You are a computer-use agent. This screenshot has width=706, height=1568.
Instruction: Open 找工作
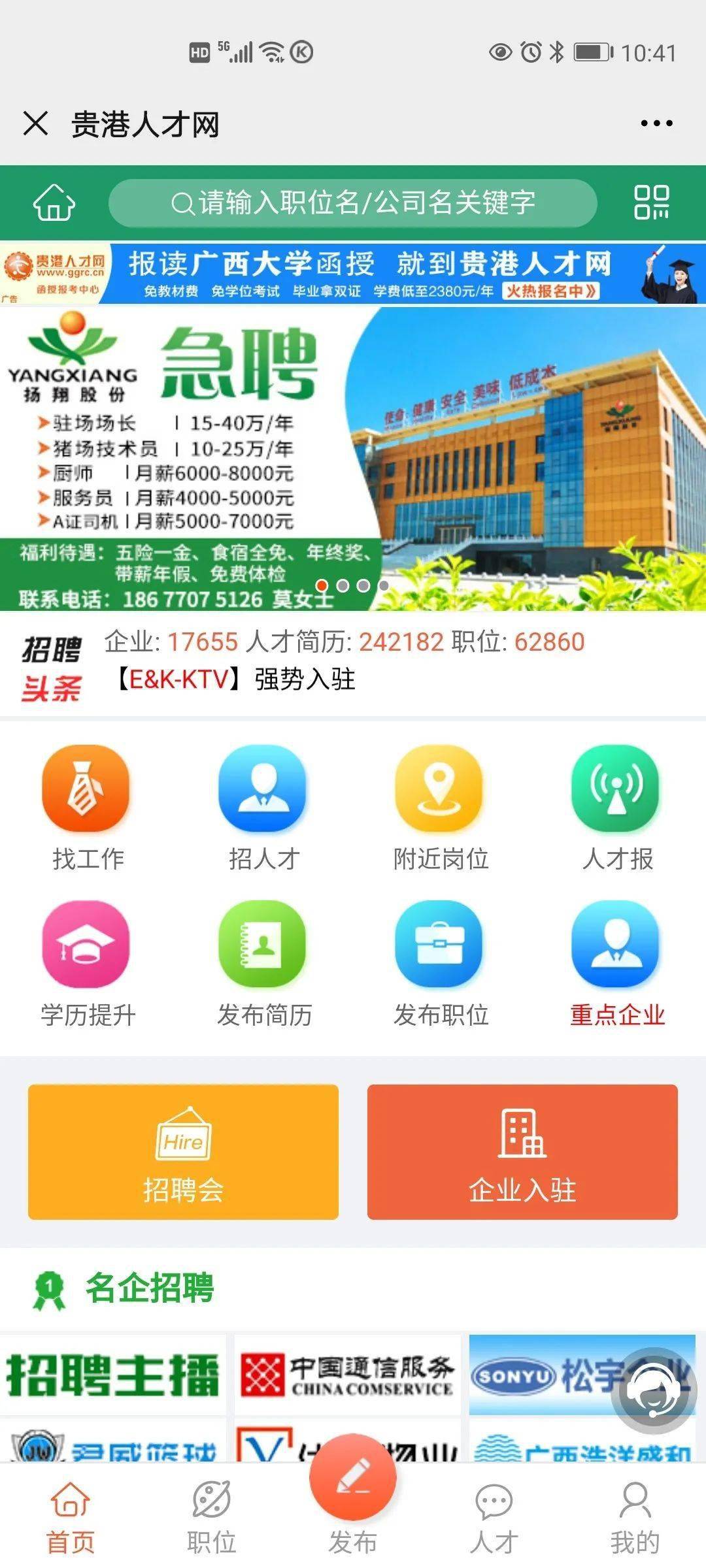point(87,809)
